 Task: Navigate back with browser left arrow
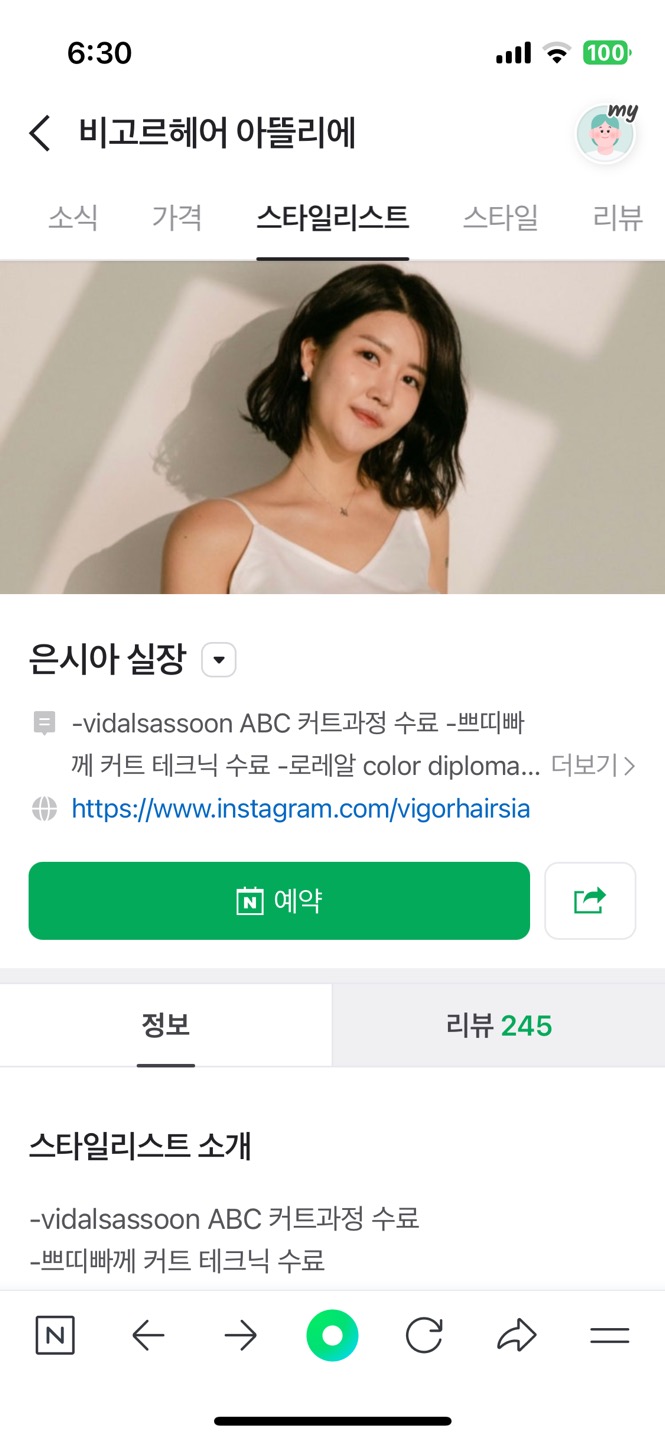click(x=148, y=1335)
